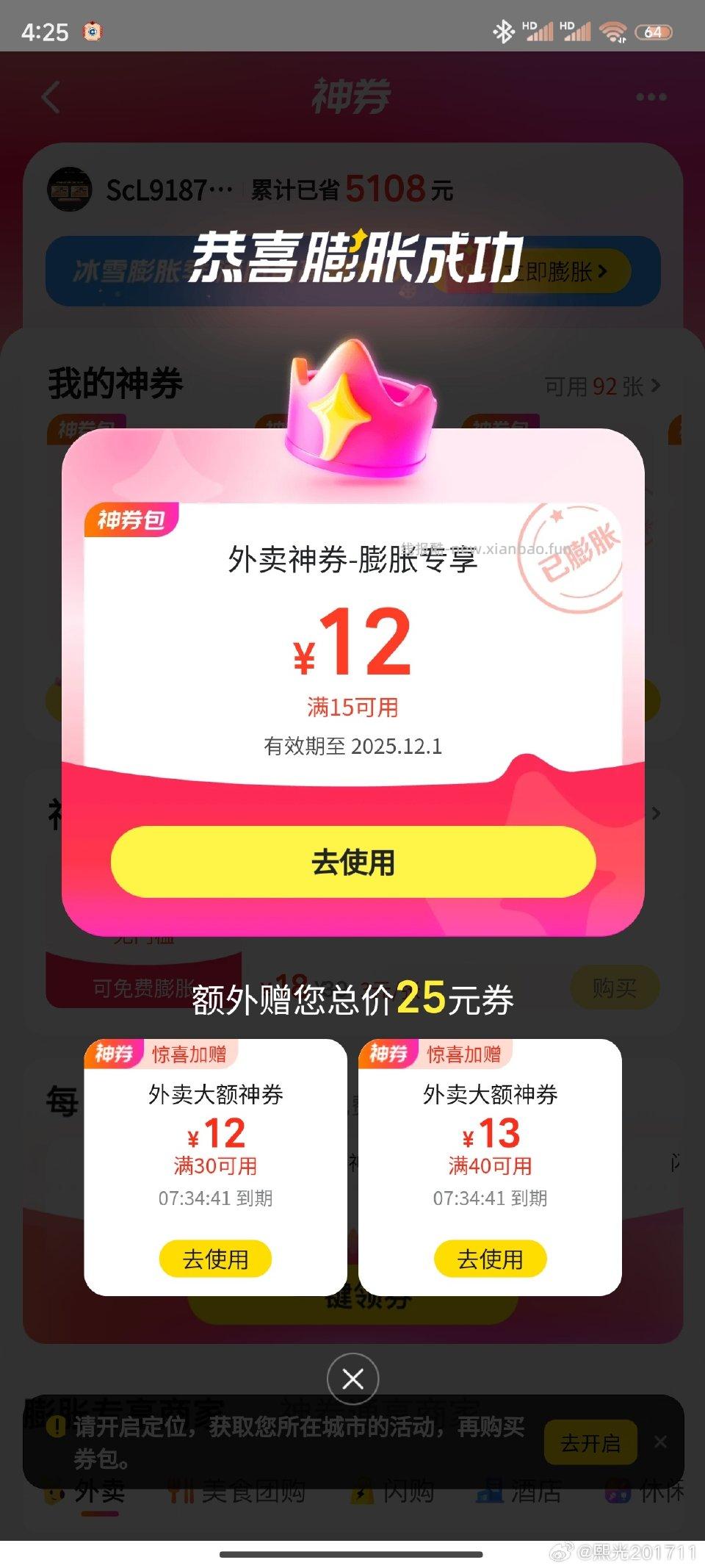Tap the ScL9187 user avatar

tap(71, 190)
